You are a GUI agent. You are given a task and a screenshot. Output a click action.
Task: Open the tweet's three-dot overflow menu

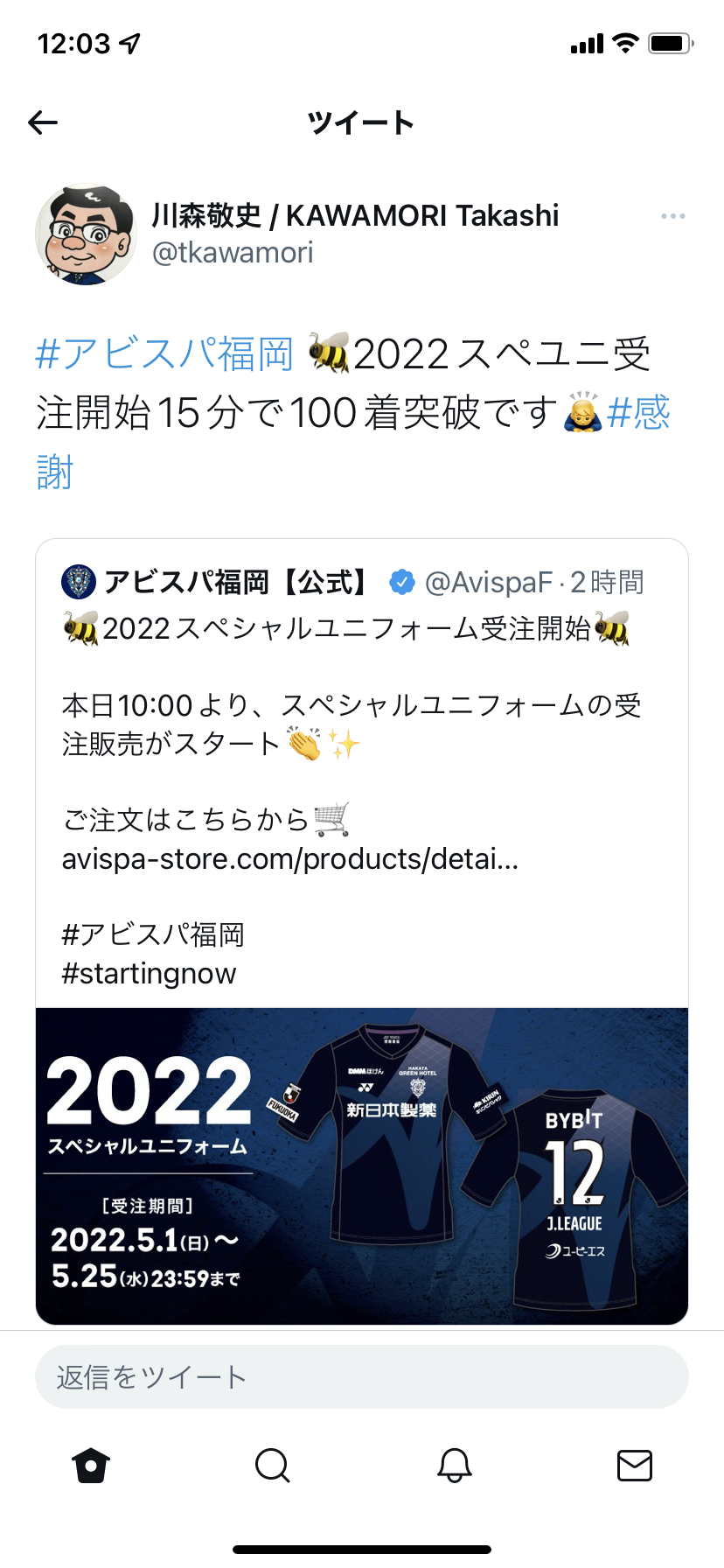coord(672,216)
